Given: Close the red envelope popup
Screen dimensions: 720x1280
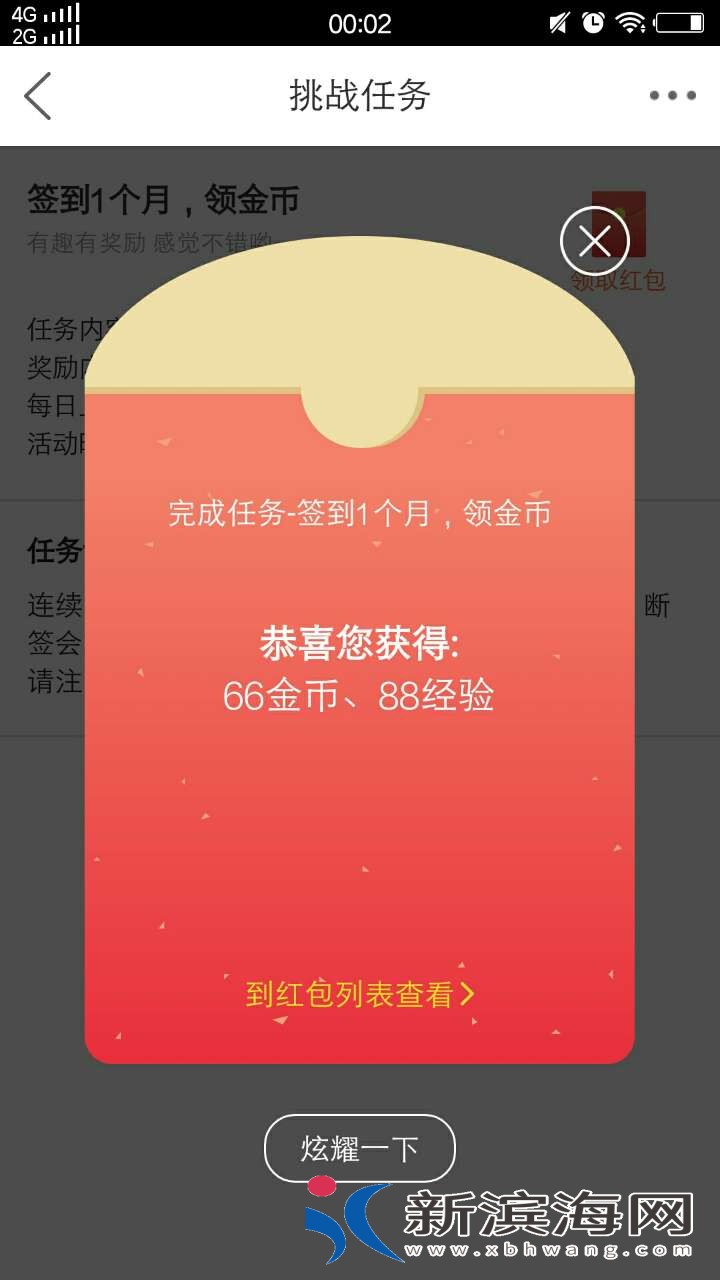Looking at the screenshot, I should click(x=594, y=241).
